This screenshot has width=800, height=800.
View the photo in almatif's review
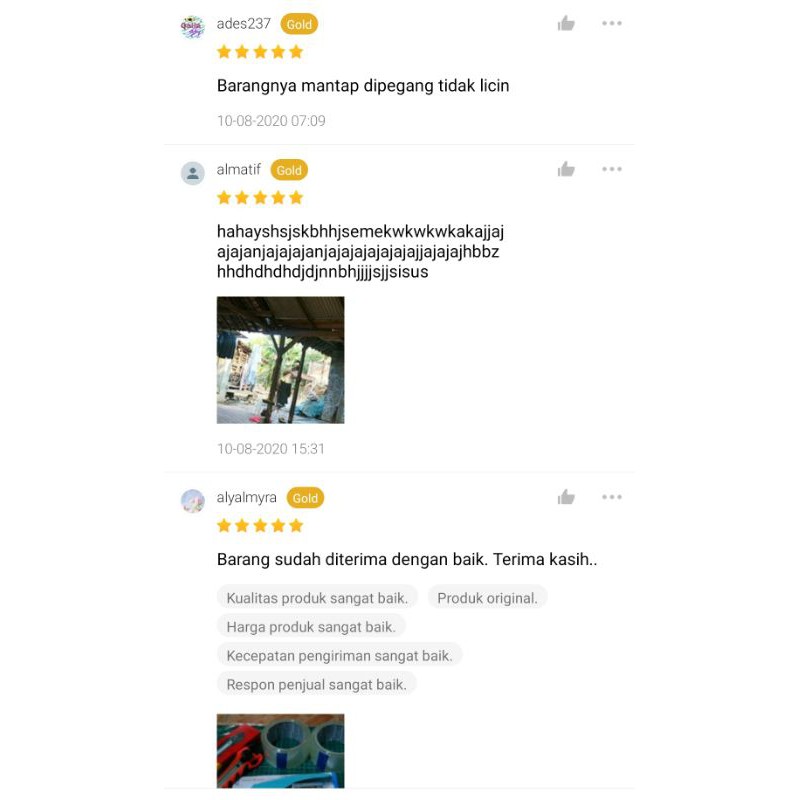(280, 360)
